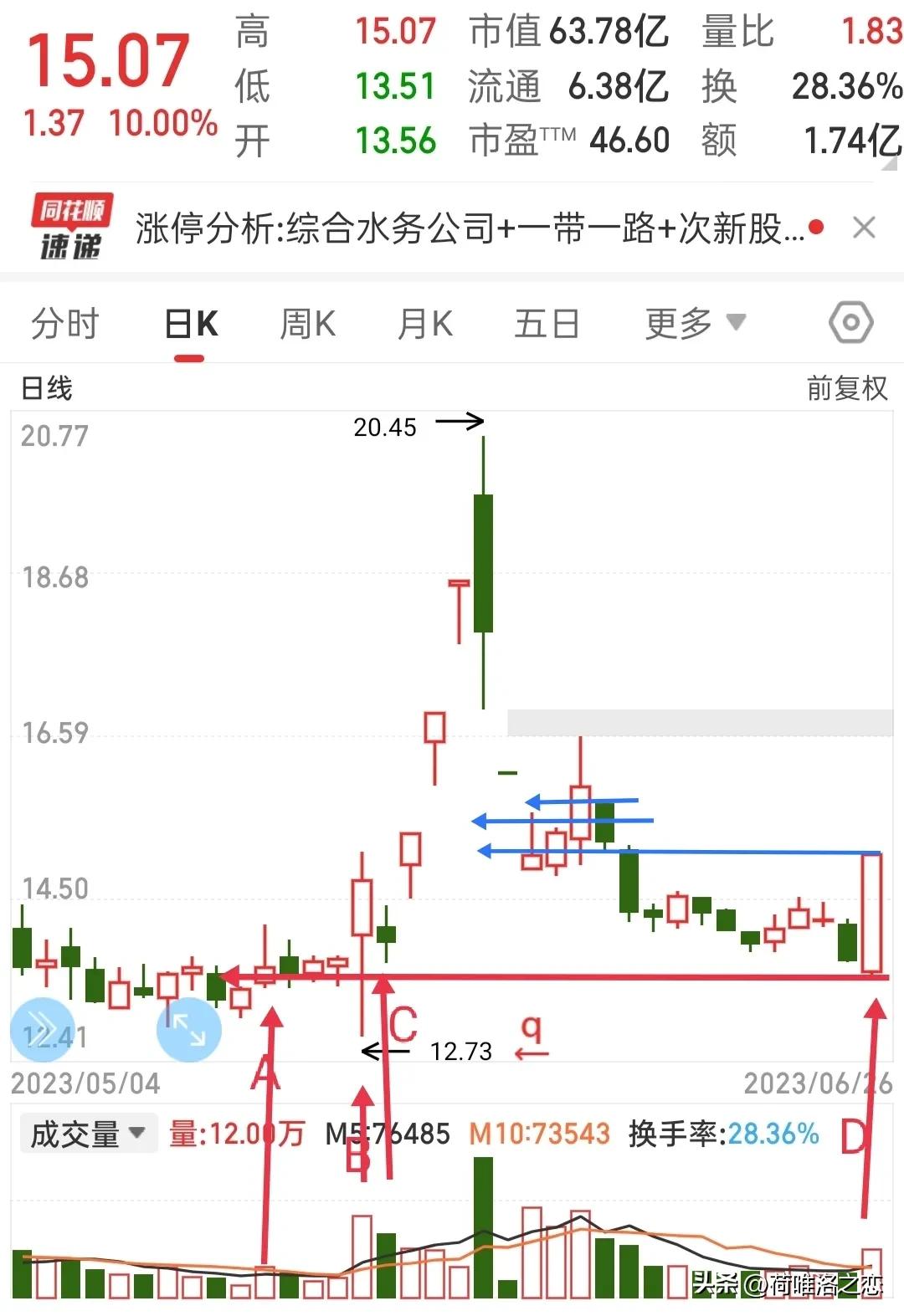Tap the M5:76485 moving average label

click(x=387, y=1133)
